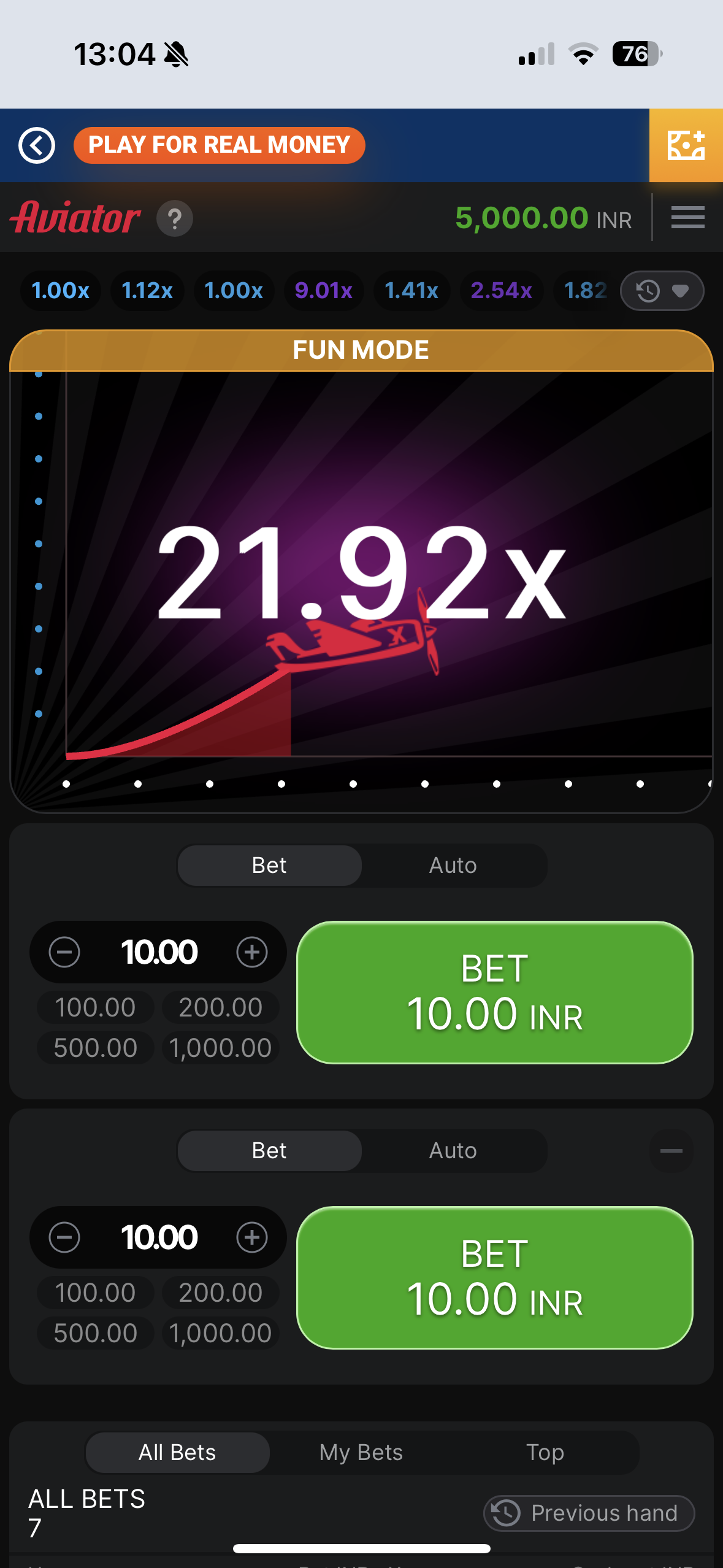Viewport: 723px width, 1568px height.
Task: Place second bet of 10.00 INR
Action: click(494, 1277)
